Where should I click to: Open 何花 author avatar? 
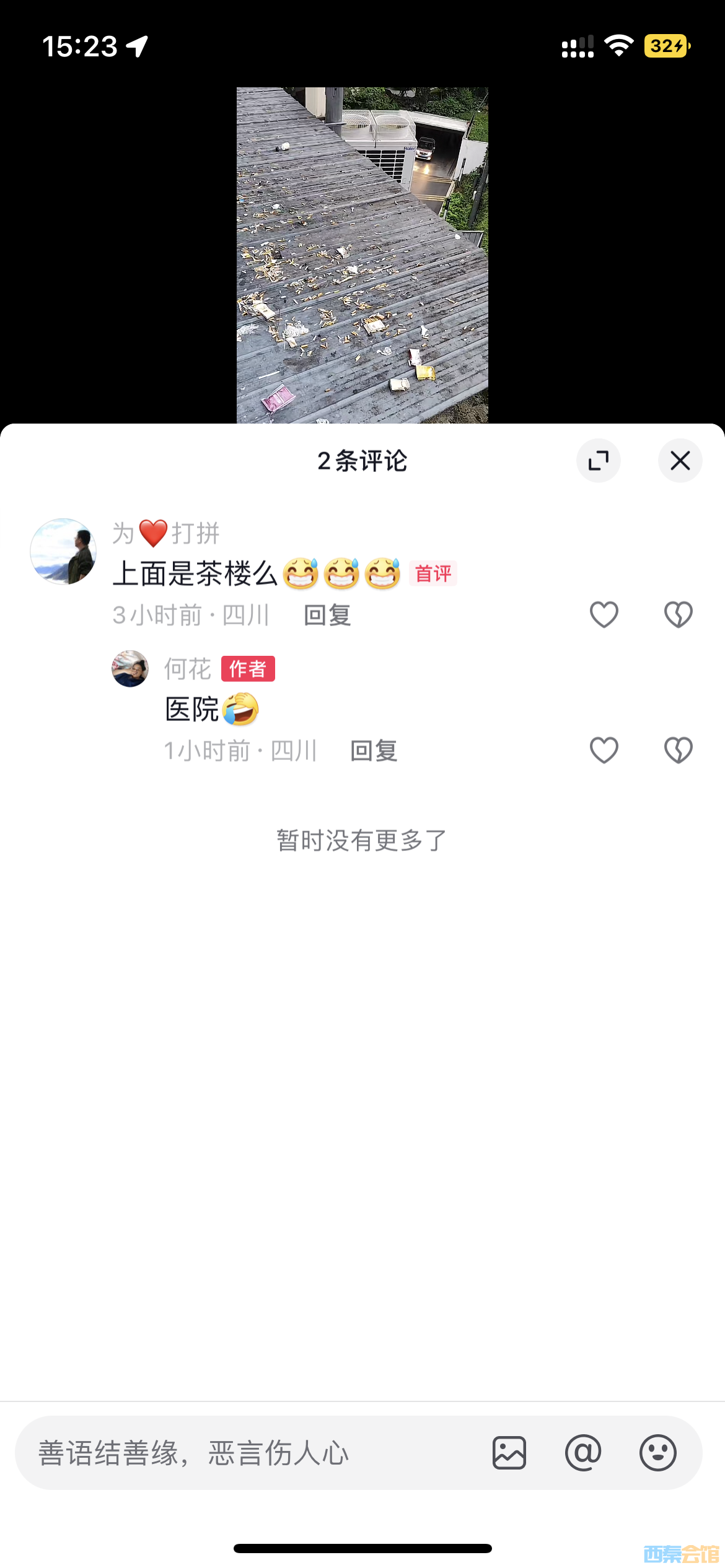point(130,669)
